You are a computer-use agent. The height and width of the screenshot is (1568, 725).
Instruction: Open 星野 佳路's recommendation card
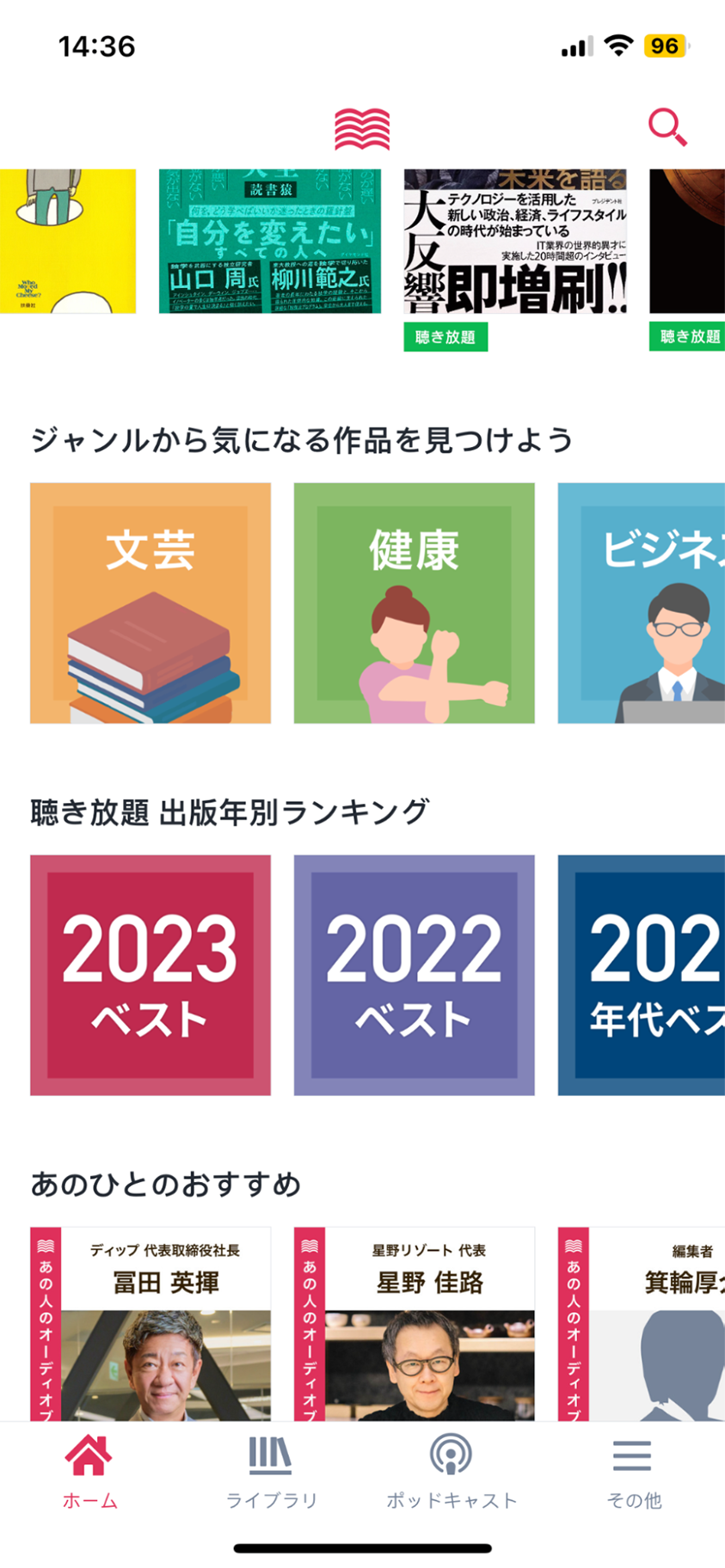414,1324
